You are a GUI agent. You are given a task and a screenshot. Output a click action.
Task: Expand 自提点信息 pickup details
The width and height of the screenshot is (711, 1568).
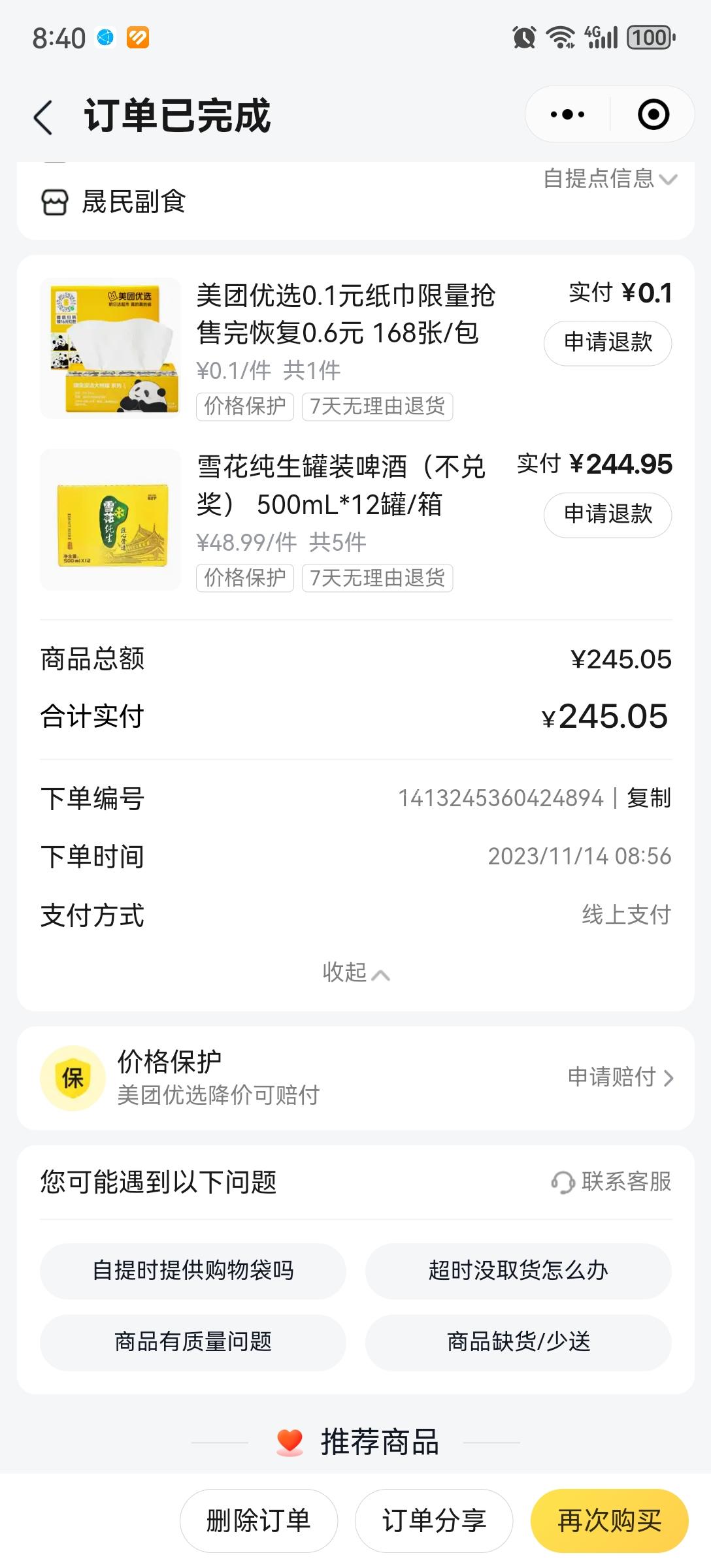pyautogui.click(x=610, y=178)
